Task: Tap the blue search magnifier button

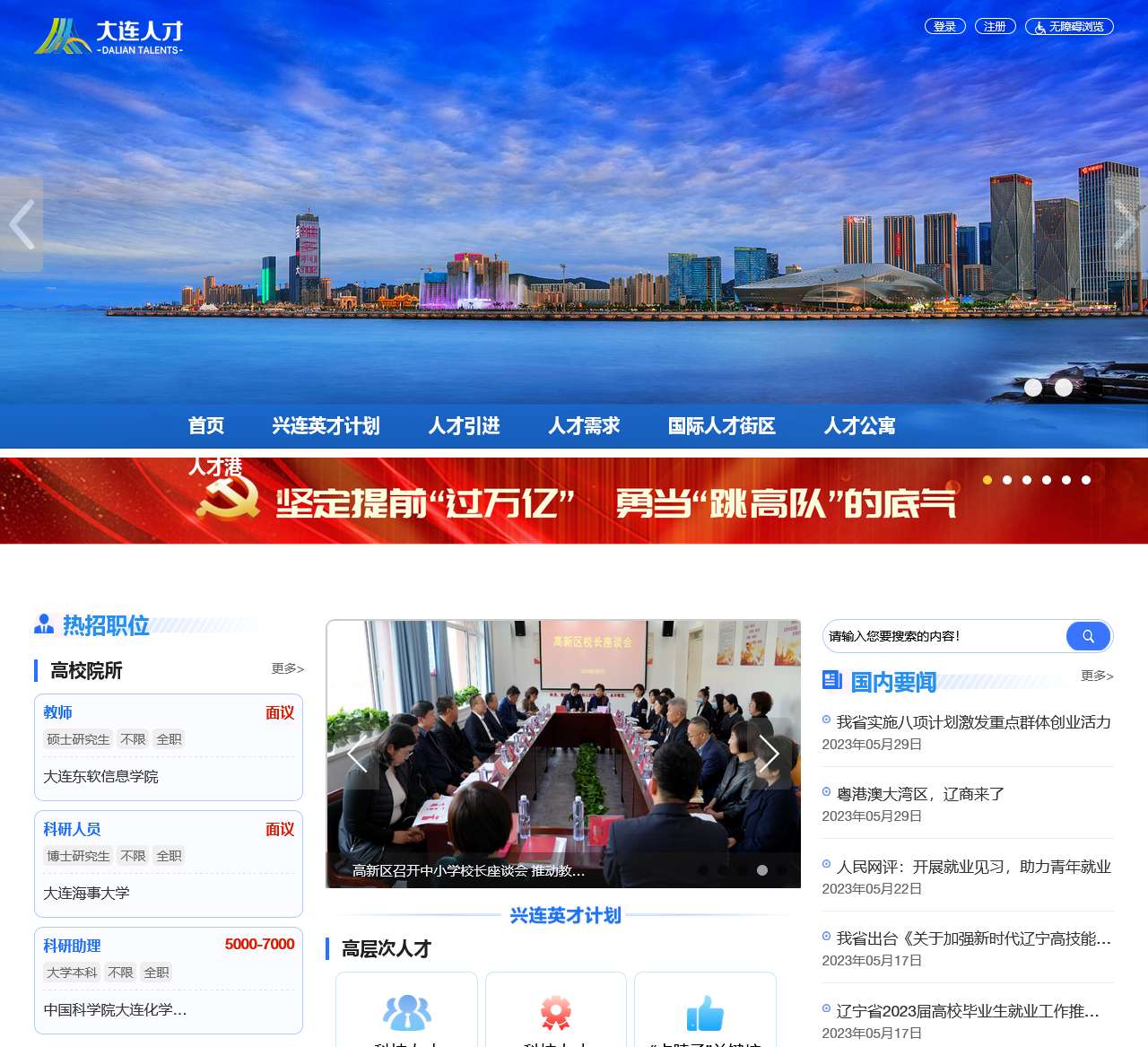Action: tap(1088, 636)
